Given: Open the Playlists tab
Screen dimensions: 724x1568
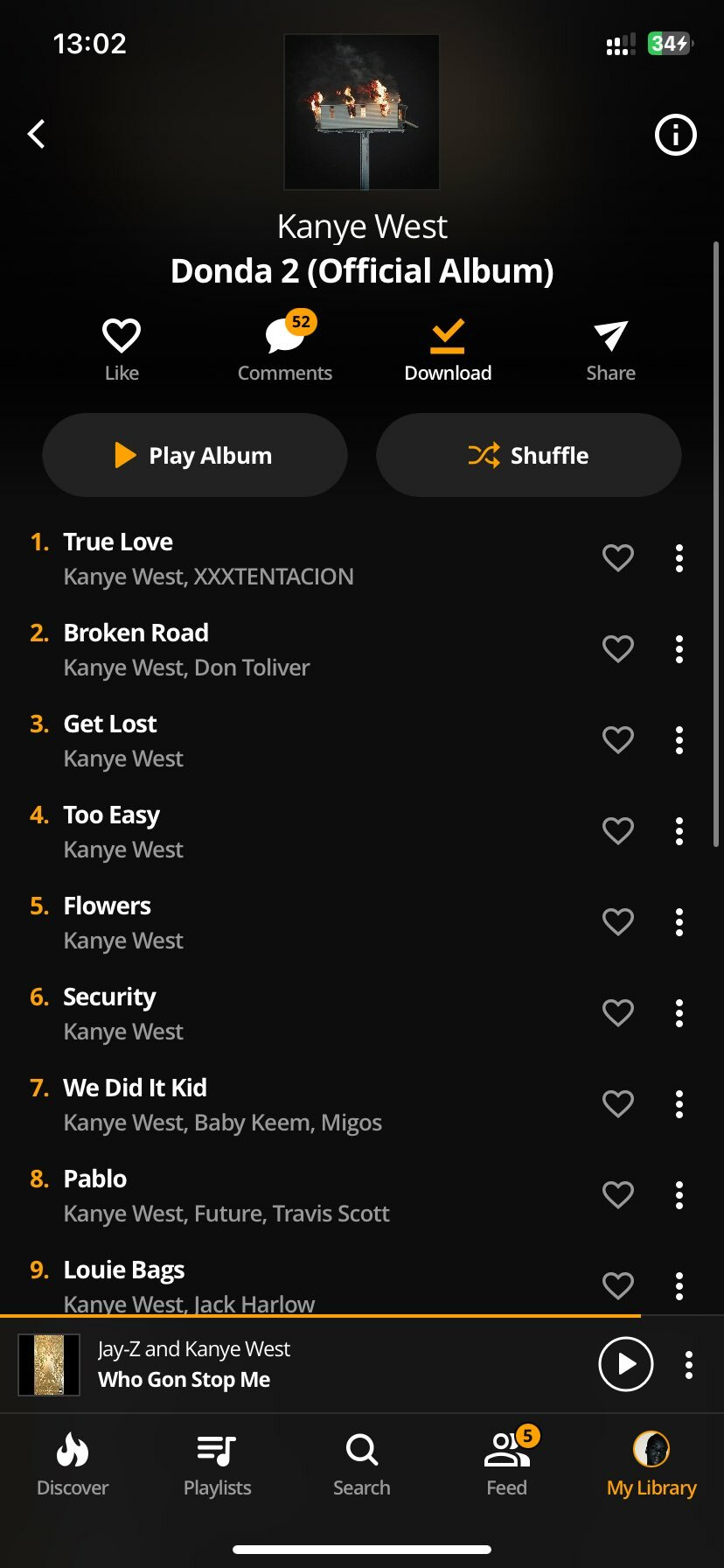Looking at the screenshot, I should 217,1465.
